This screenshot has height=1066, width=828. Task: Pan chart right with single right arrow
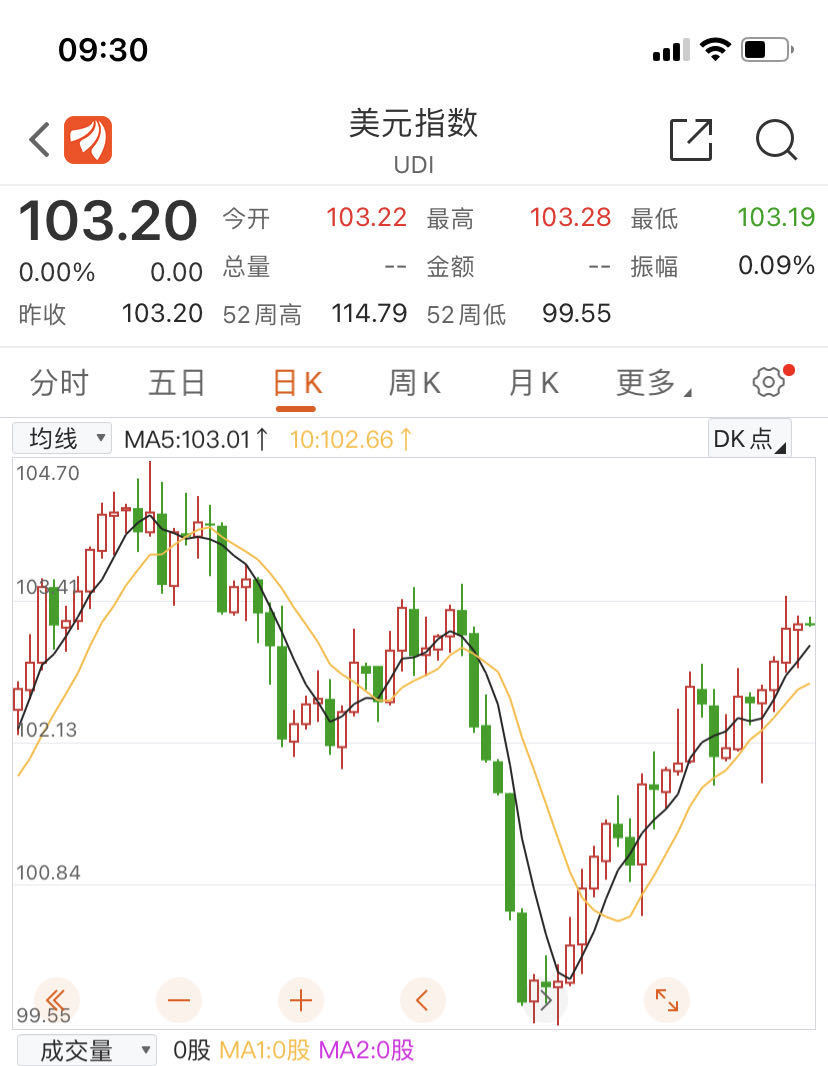point(545,999)
